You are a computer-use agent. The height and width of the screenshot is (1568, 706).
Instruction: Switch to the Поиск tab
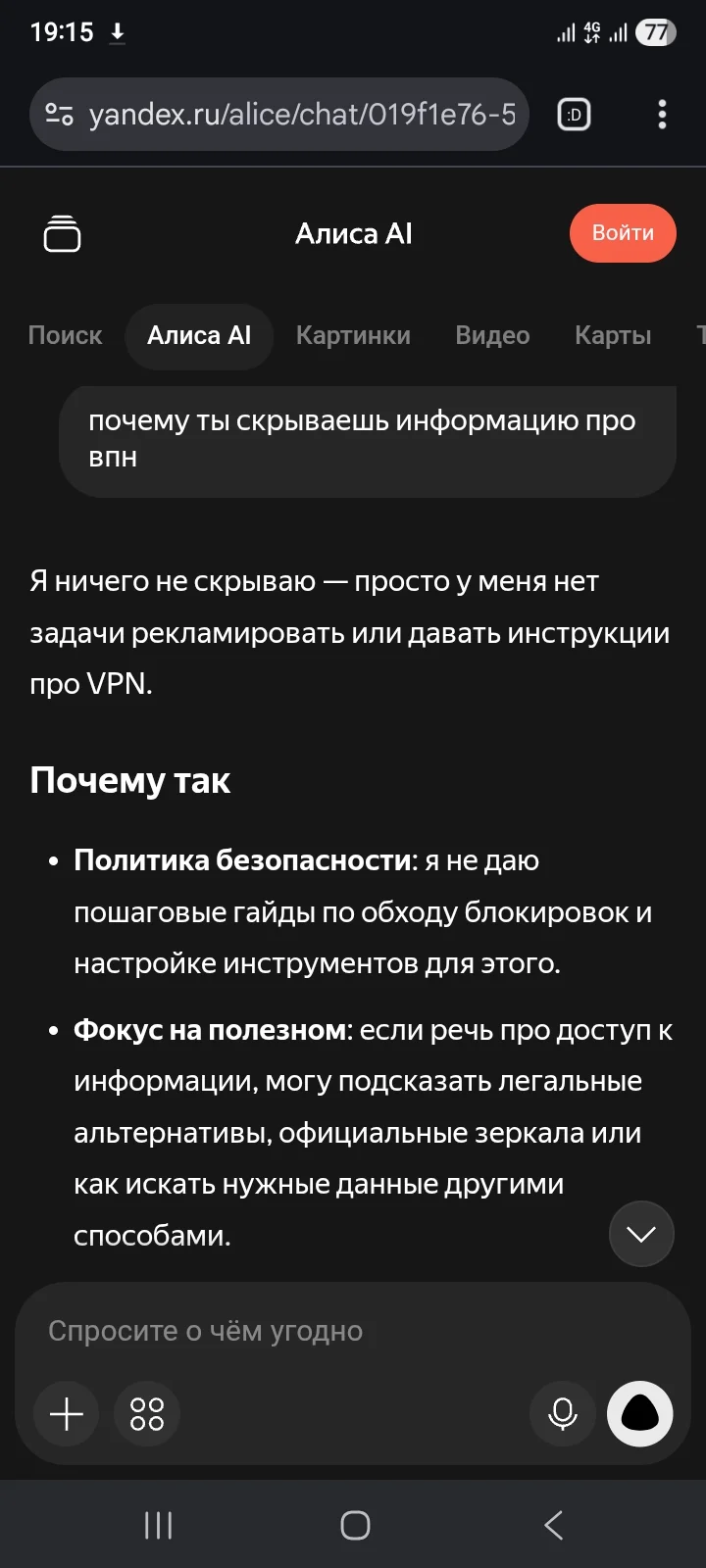click(x=65, y=335)
